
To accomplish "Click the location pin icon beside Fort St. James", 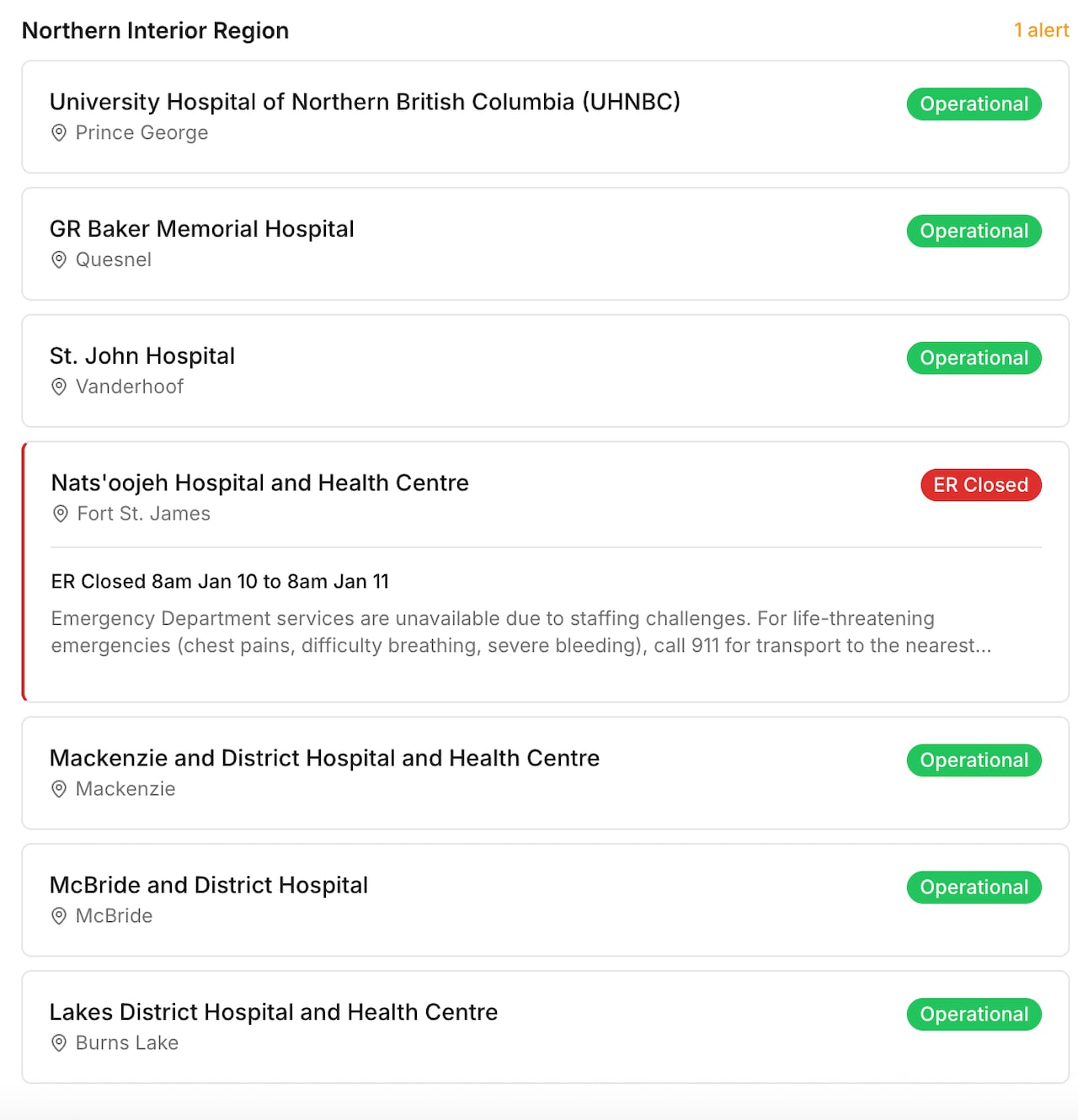I will pyautogui.click(x=58, y=515).
